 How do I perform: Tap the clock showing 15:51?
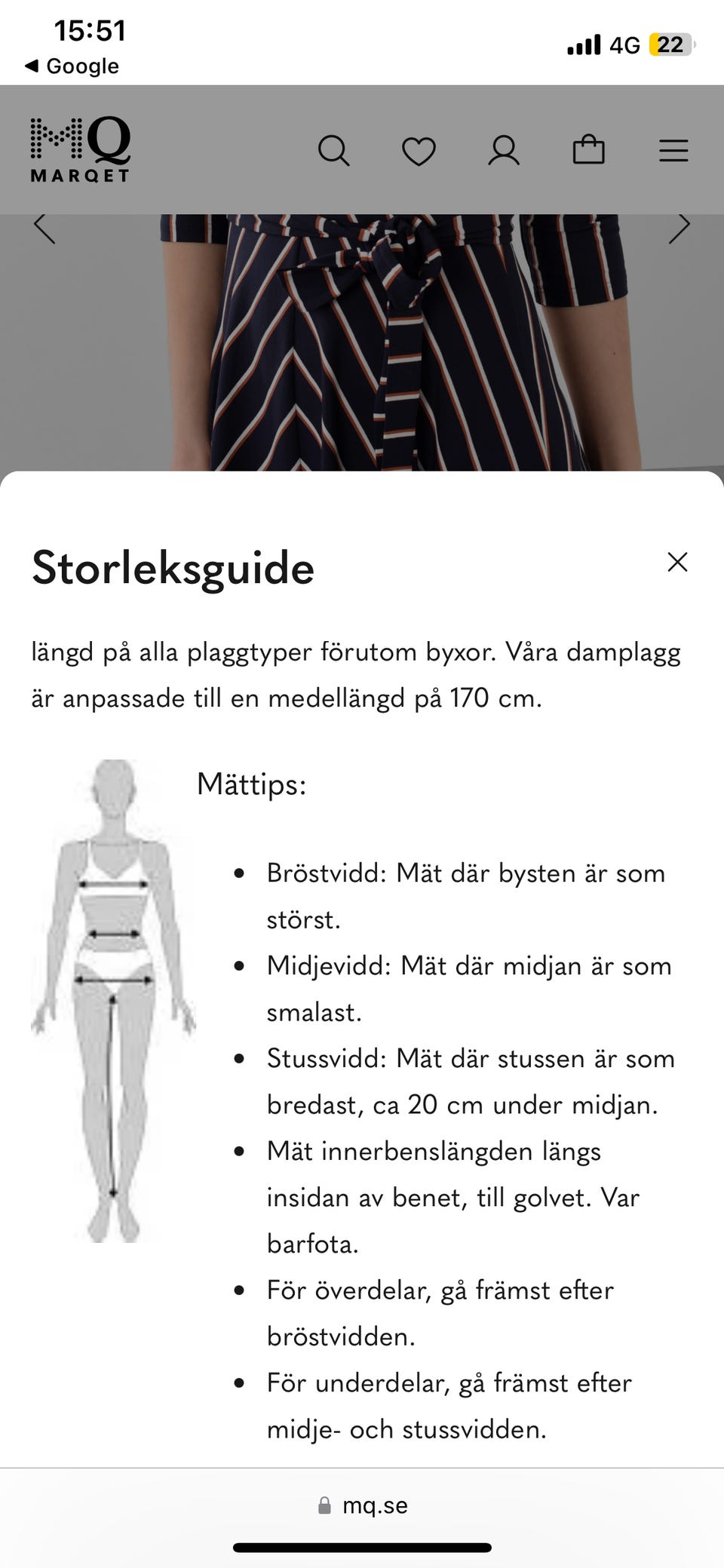tap(90, 32)
